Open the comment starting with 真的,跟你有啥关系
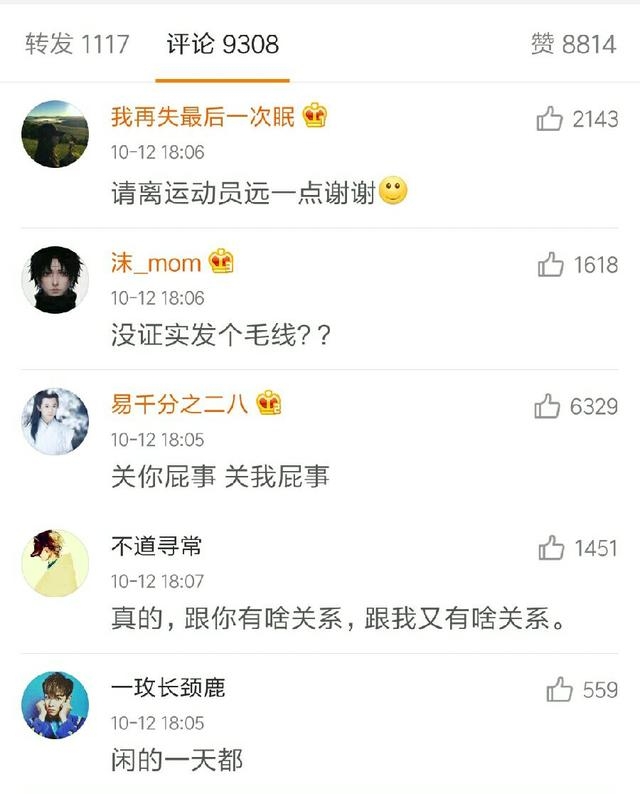Image resolution: width=640 pixels, height=794 pixels. tap(340, 619)
